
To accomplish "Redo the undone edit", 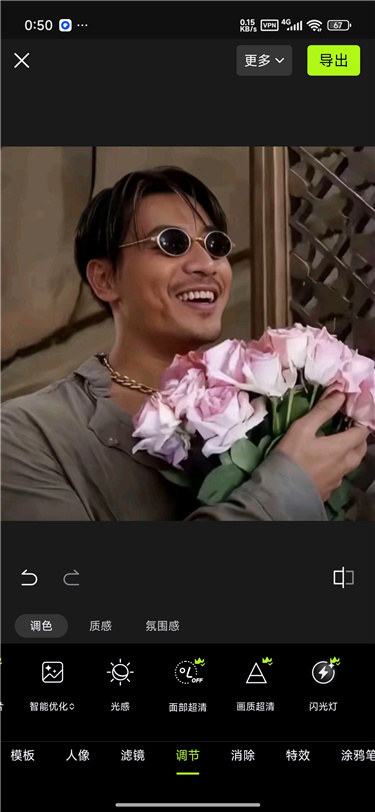I will (x=71, y=577).
